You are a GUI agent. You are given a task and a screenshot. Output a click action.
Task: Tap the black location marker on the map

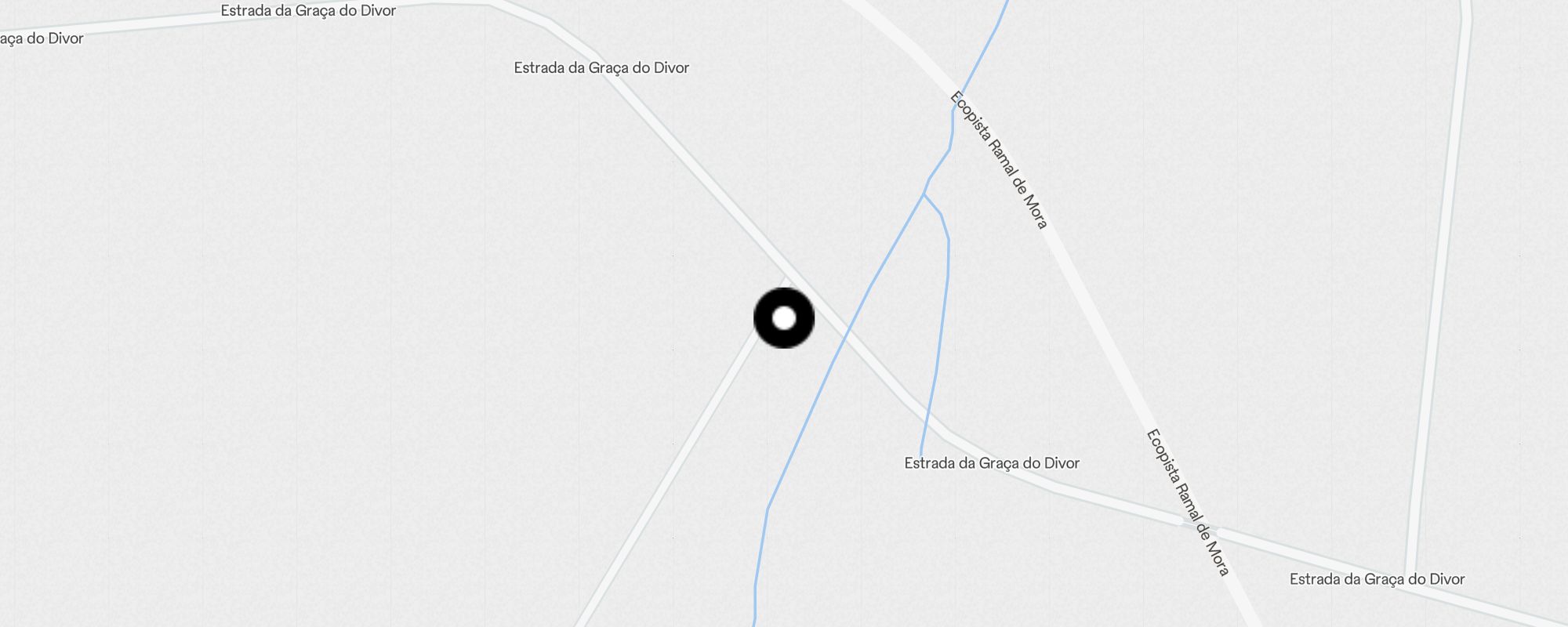(x=784, y=318)
